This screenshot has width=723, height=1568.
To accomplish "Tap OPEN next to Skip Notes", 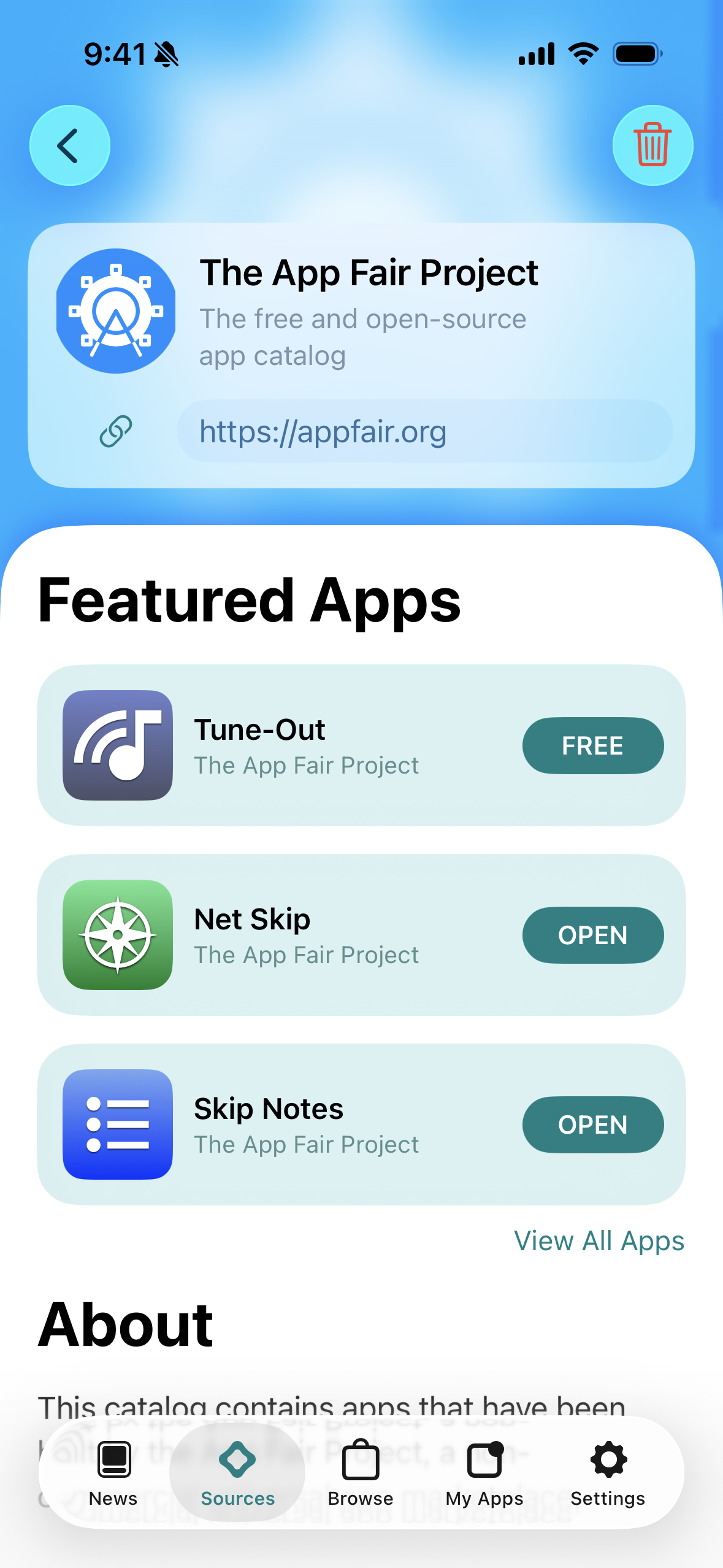I will 592,1124.
